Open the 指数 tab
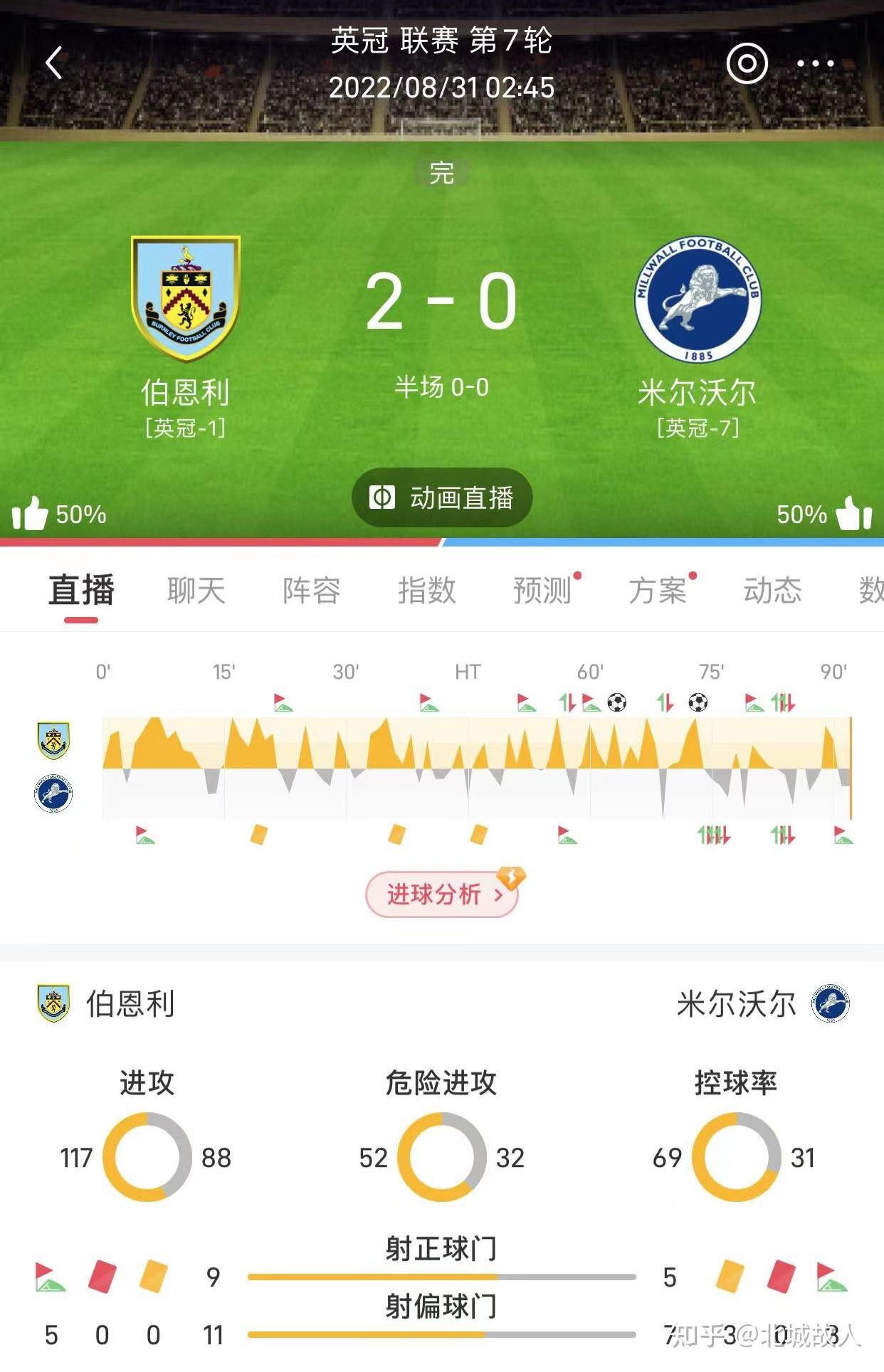 coord(427,590)
